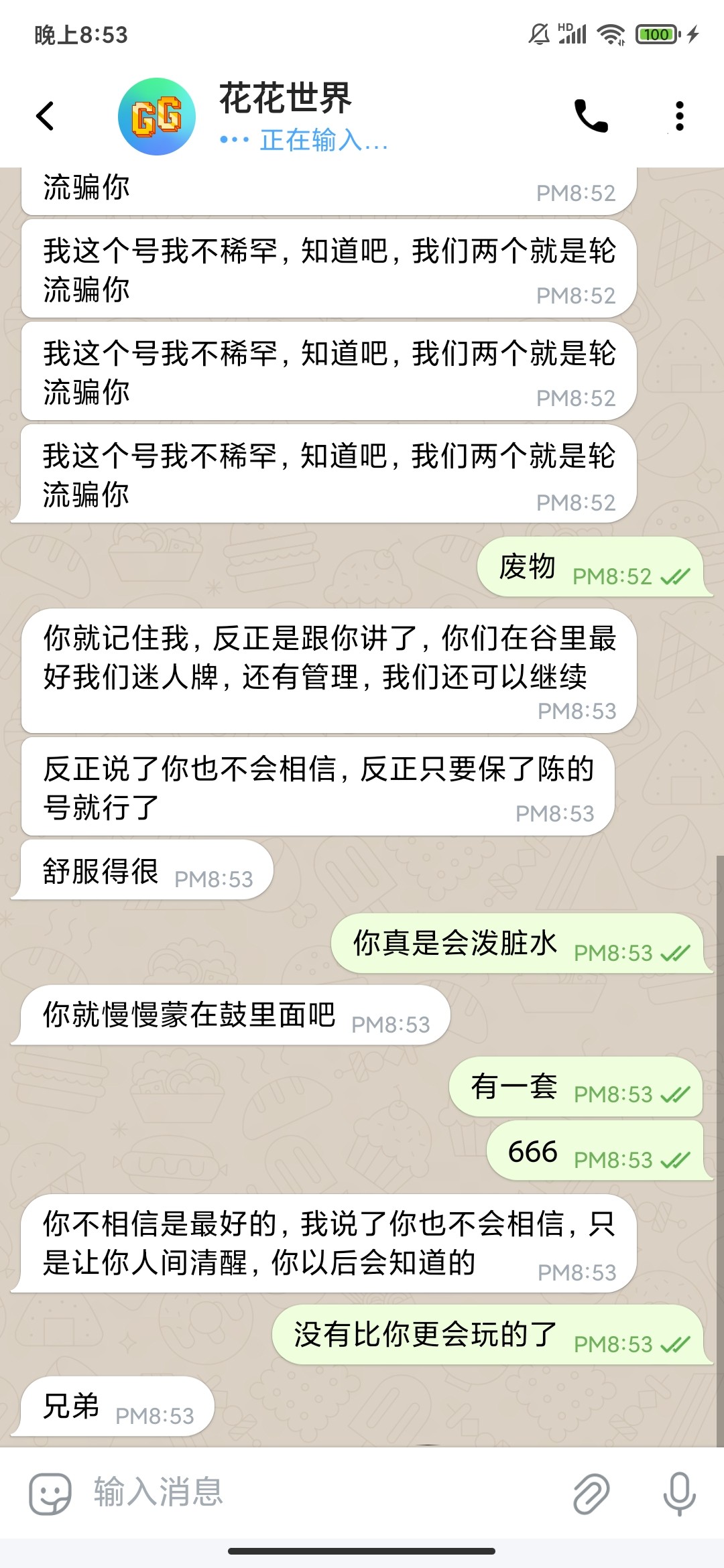
Task: Record a voice message with microphone
Action: pyautogui.click(x=679, y=1493)
